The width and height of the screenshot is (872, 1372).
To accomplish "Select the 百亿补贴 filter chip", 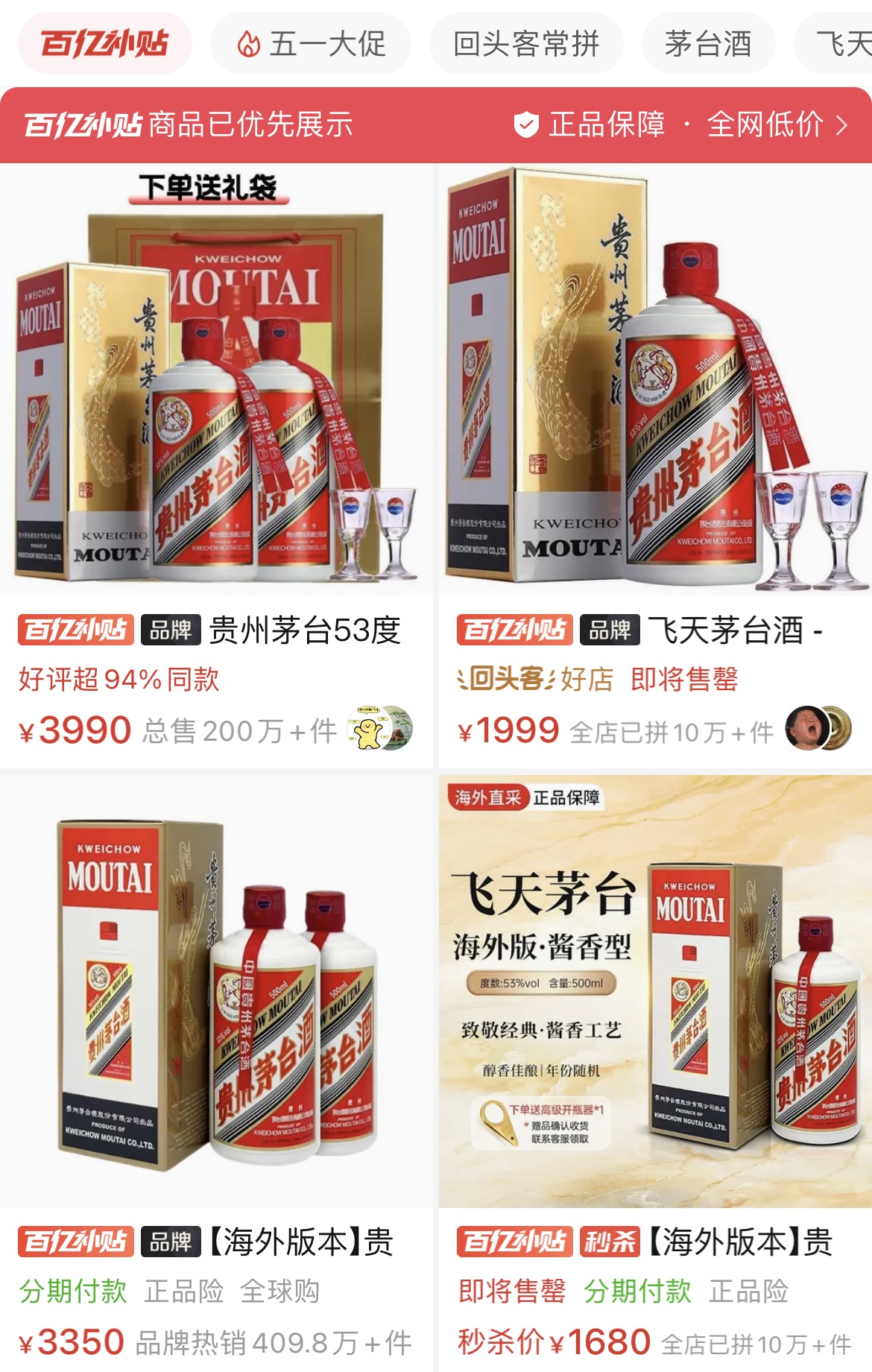I will coord(104,43).
